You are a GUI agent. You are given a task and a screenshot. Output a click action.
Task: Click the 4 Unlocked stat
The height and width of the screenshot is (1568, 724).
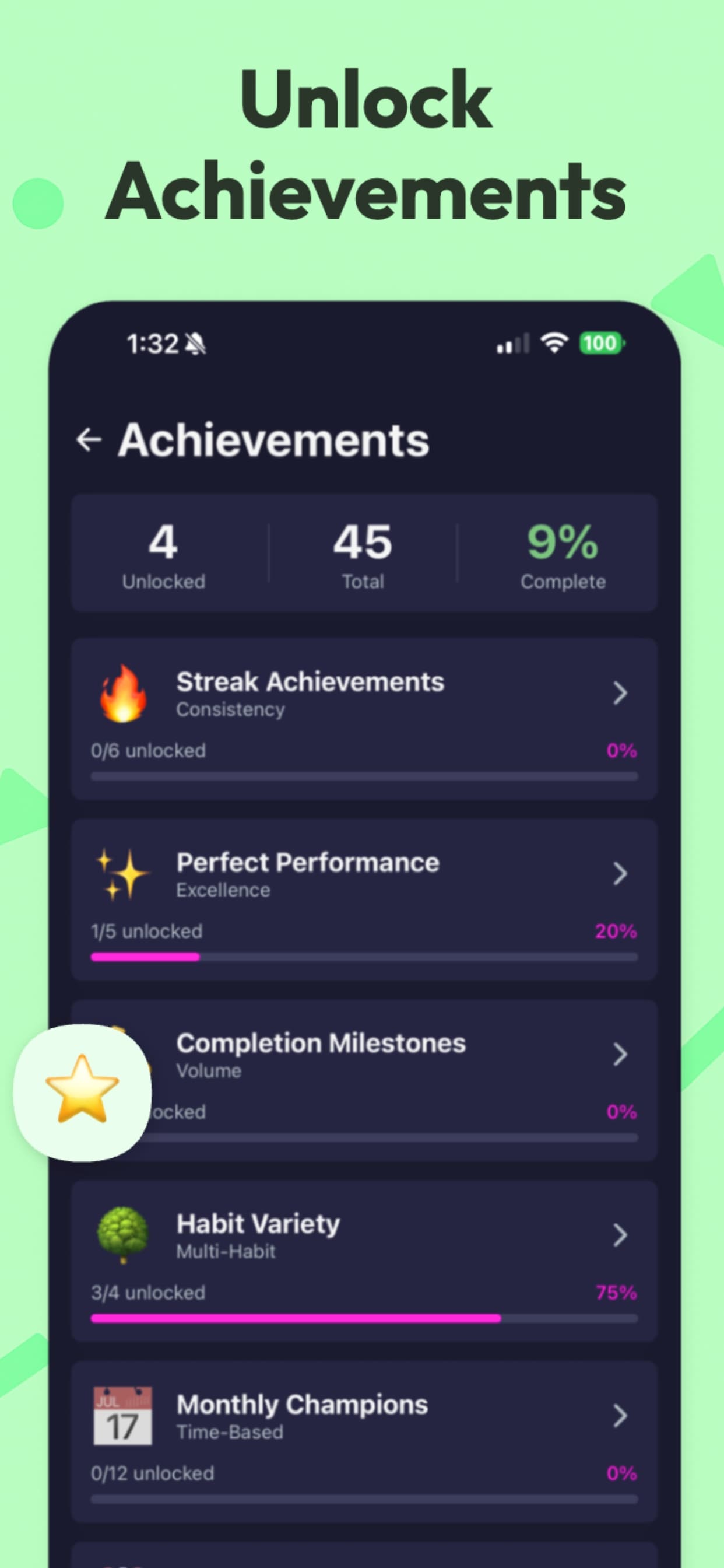coord(163,554)
